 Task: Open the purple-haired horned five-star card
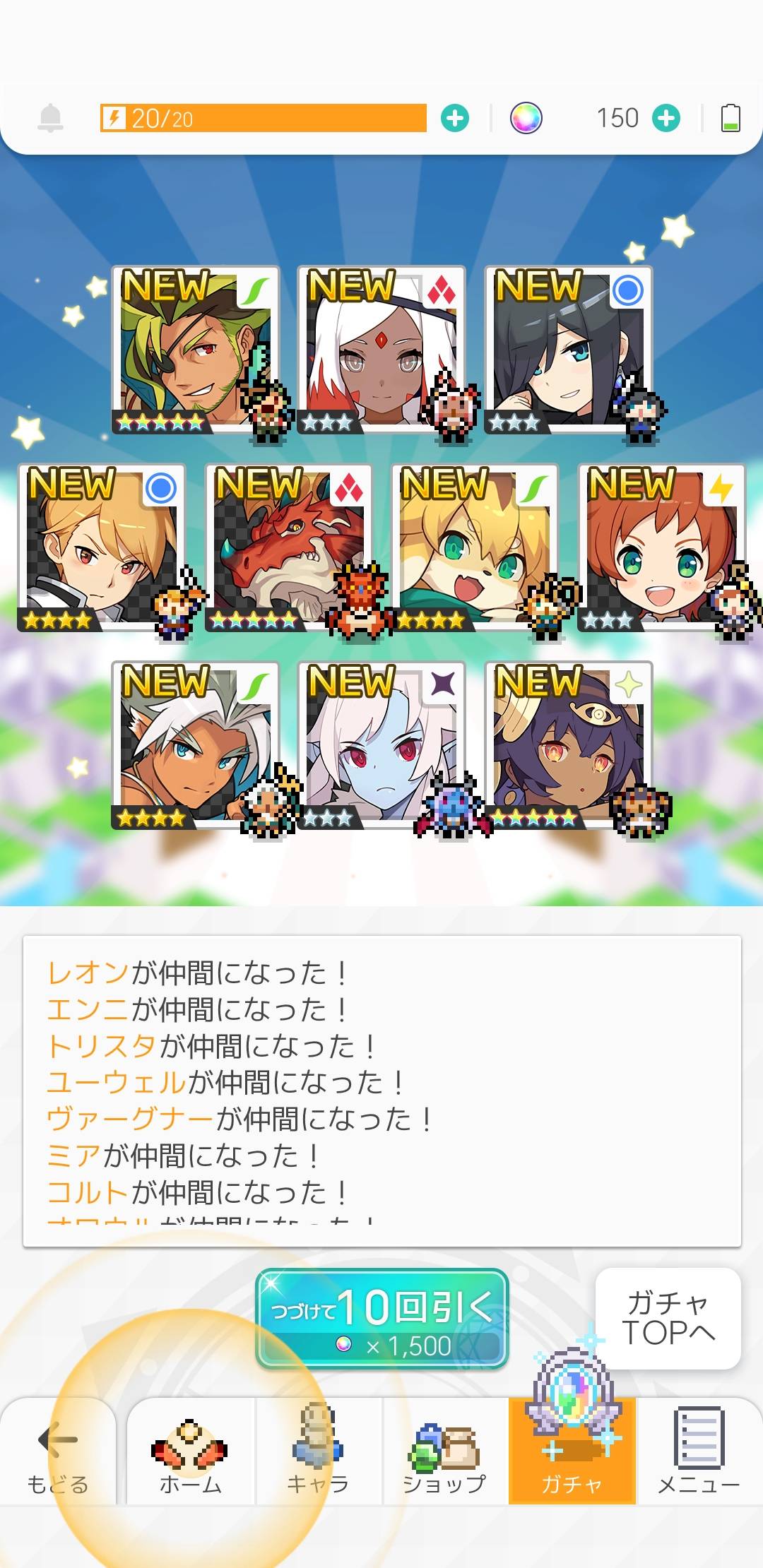pyautogui.click(x=568, y=745)
